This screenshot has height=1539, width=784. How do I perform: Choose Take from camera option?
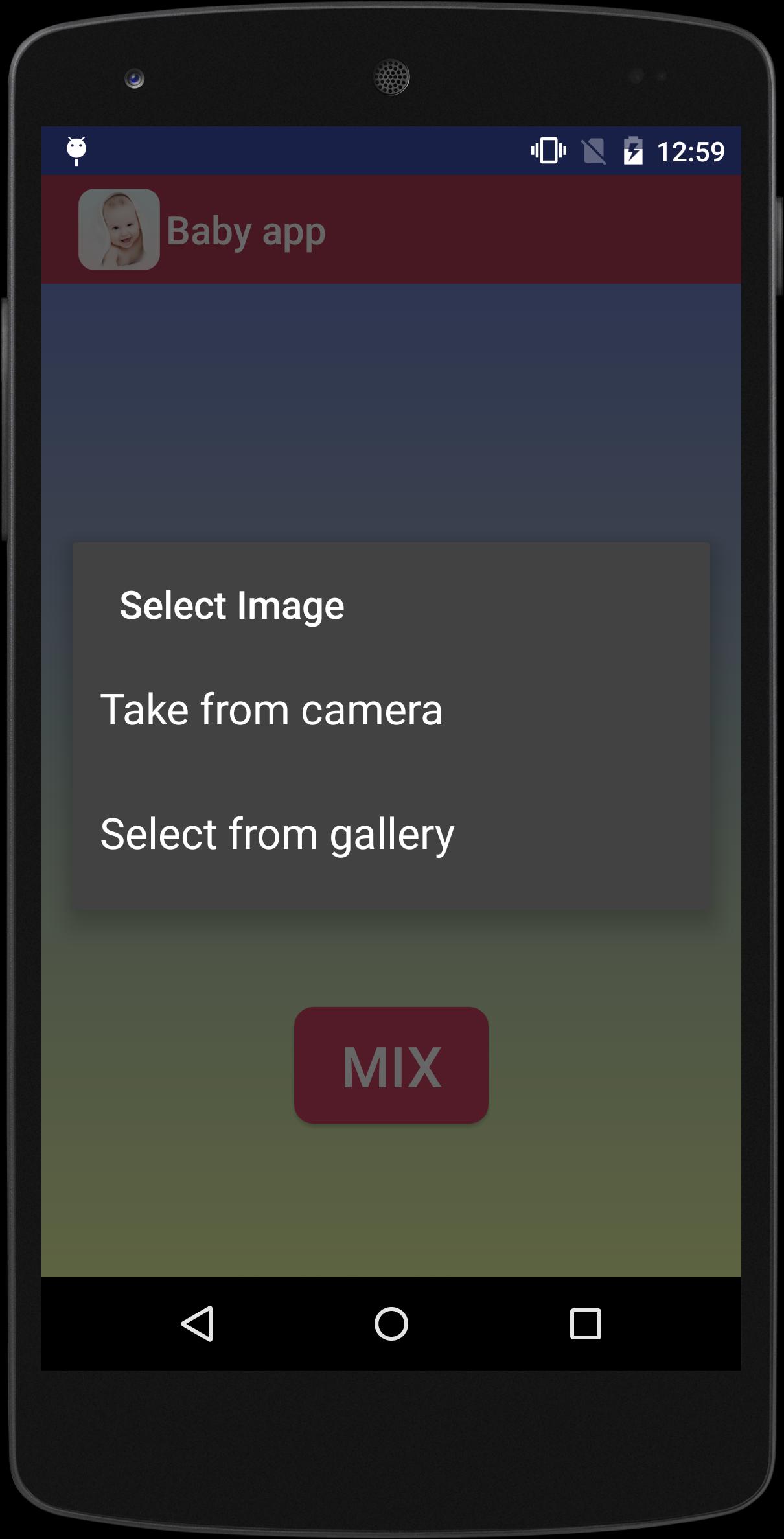click(x=271, y=710)
